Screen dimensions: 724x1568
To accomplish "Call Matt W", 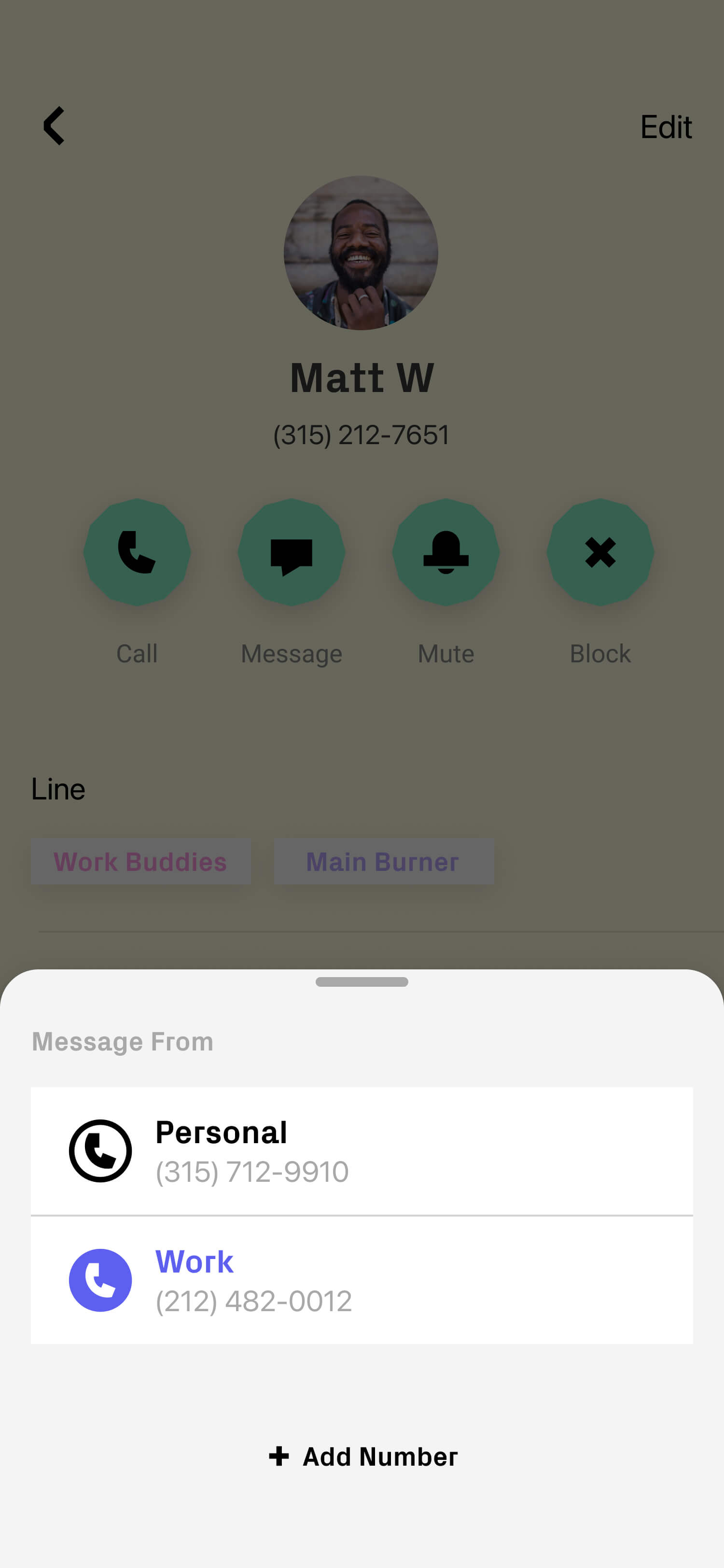I will point(137,552).
